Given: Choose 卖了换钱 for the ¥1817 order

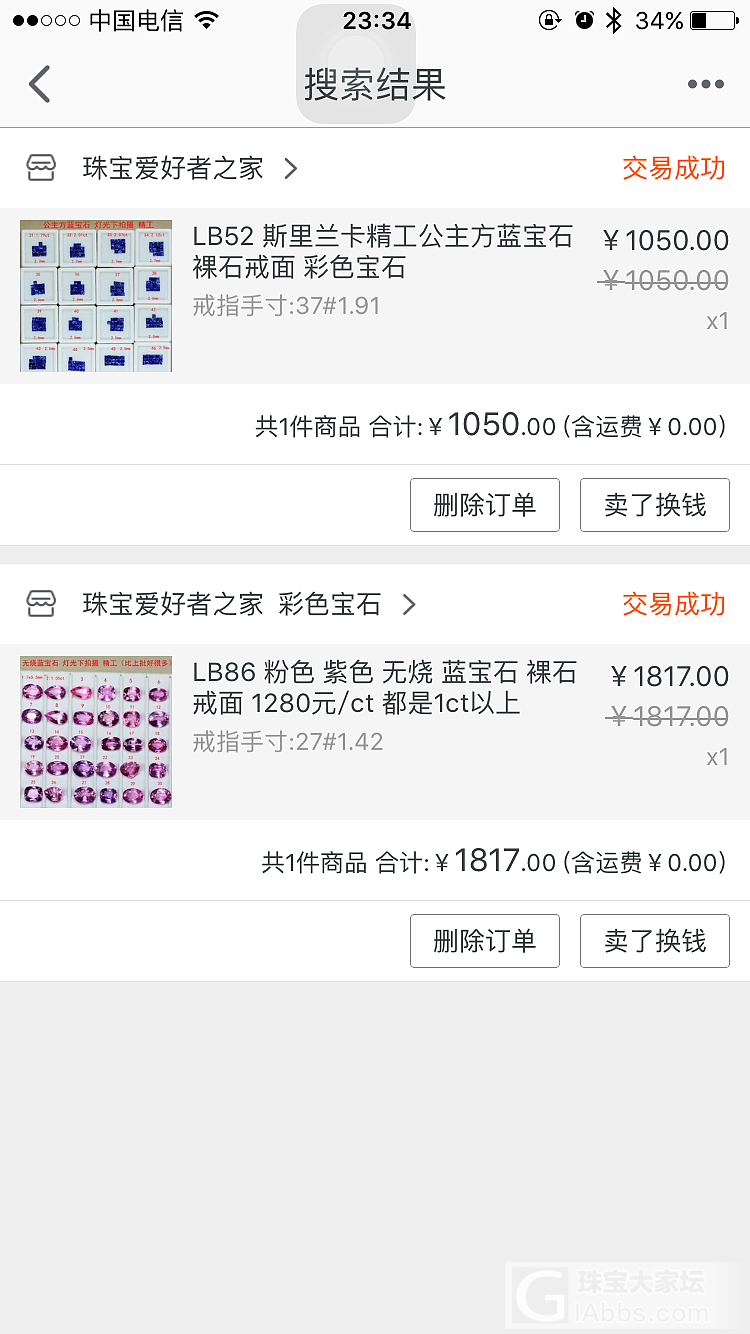Looking at the screenshot, I should (x=654, y=941).
